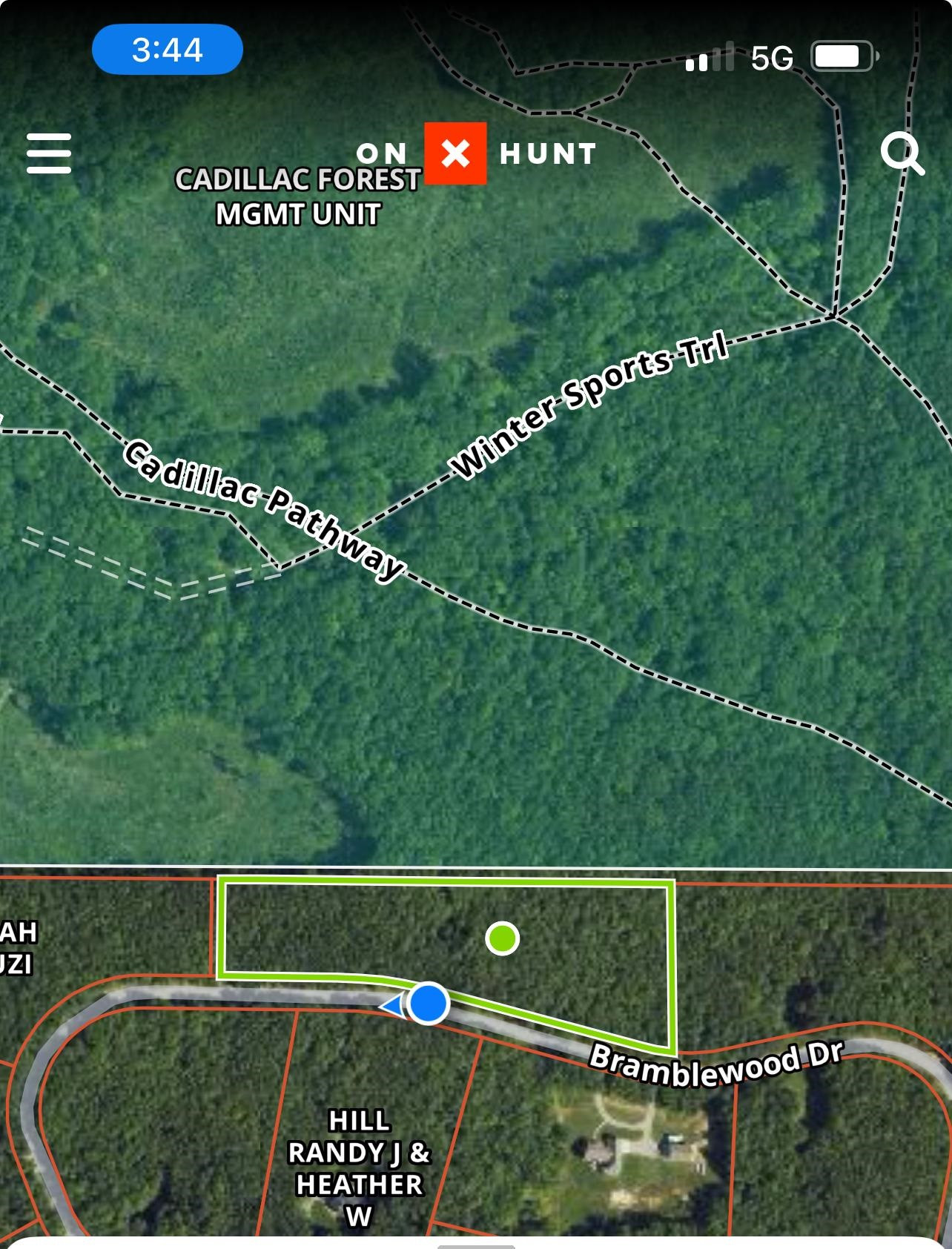Viewport: 952px width, 1249px height.
Task: Open the search magnifier
Action: tap(902, 153)
